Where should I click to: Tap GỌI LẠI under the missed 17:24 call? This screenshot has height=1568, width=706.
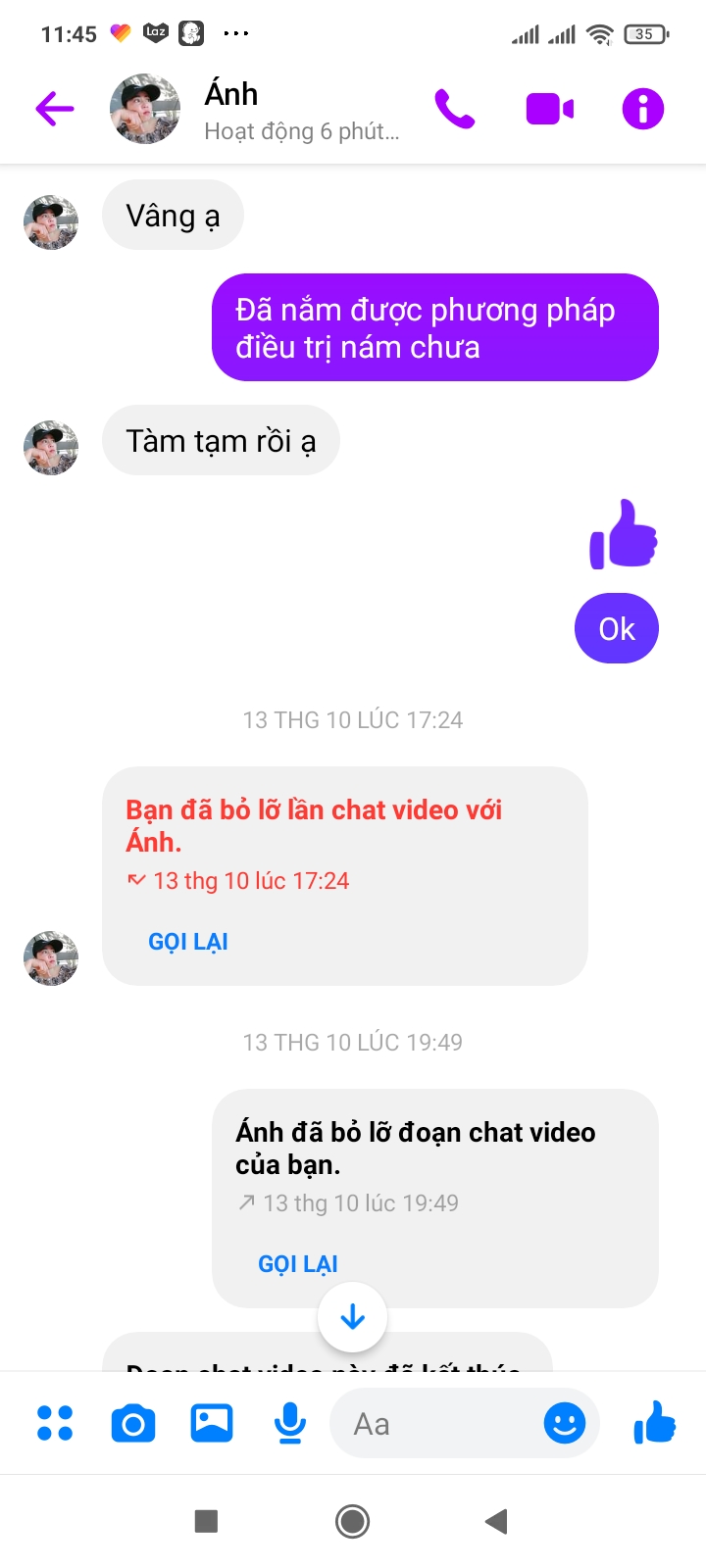[188, 942]
